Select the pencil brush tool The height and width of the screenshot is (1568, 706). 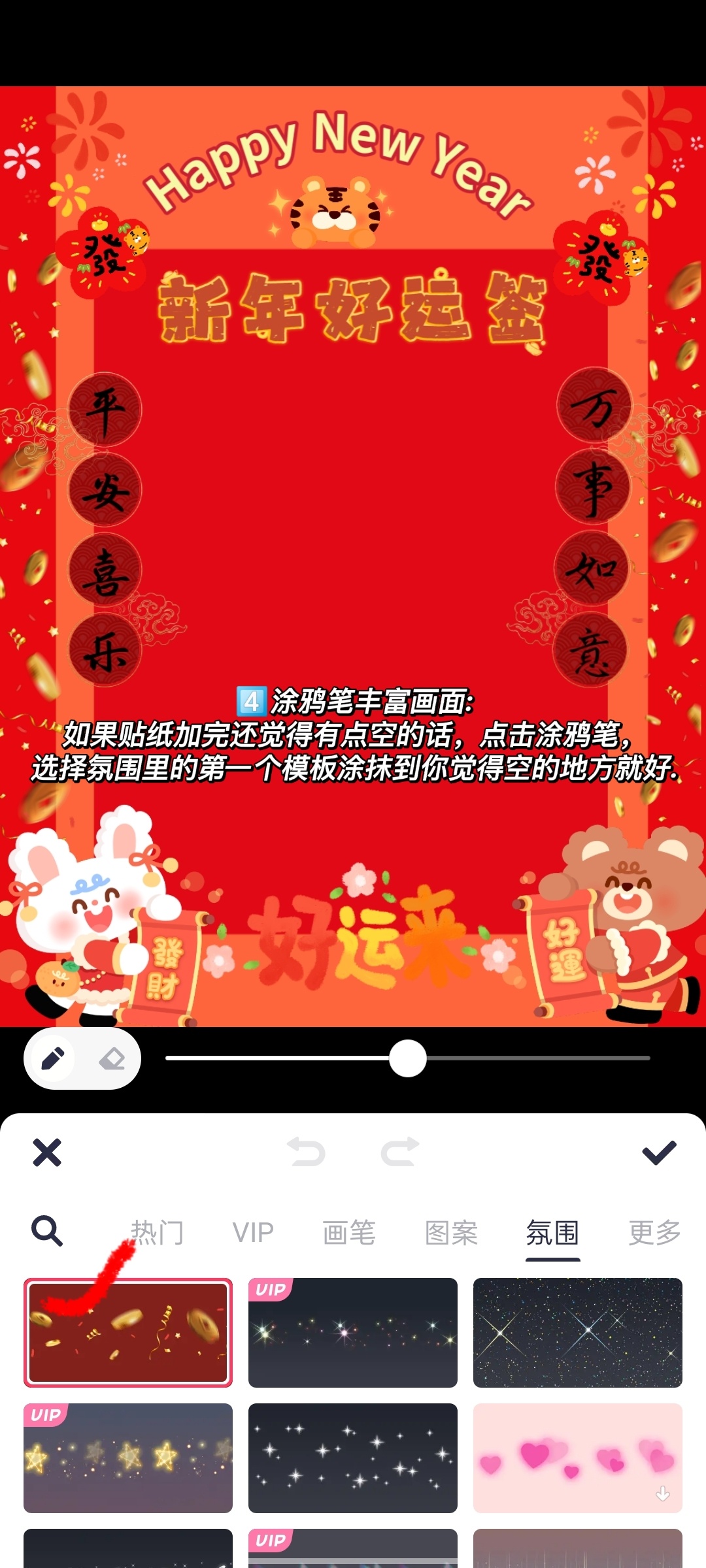(53, 1058)
